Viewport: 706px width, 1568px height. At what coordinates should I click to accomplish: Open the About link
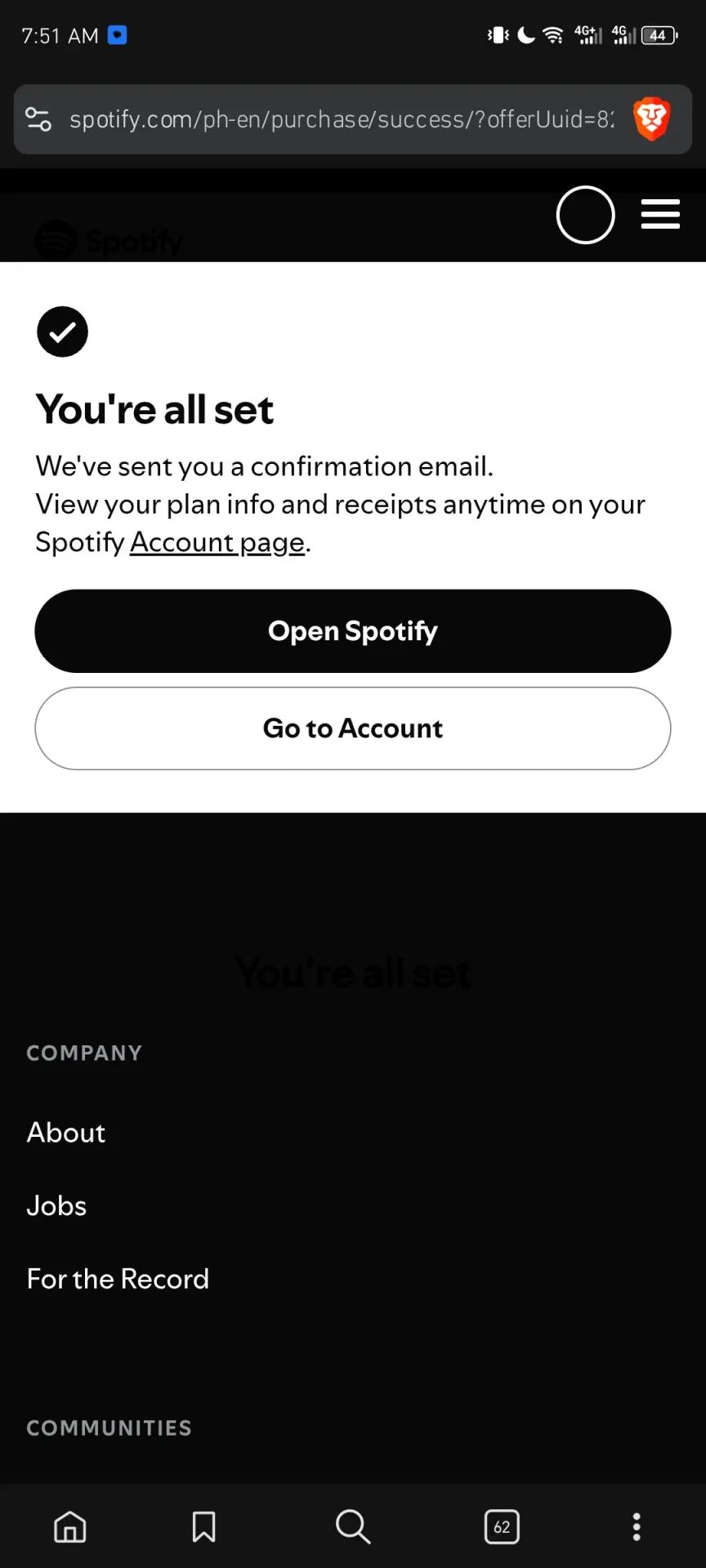coord(66,1133)
